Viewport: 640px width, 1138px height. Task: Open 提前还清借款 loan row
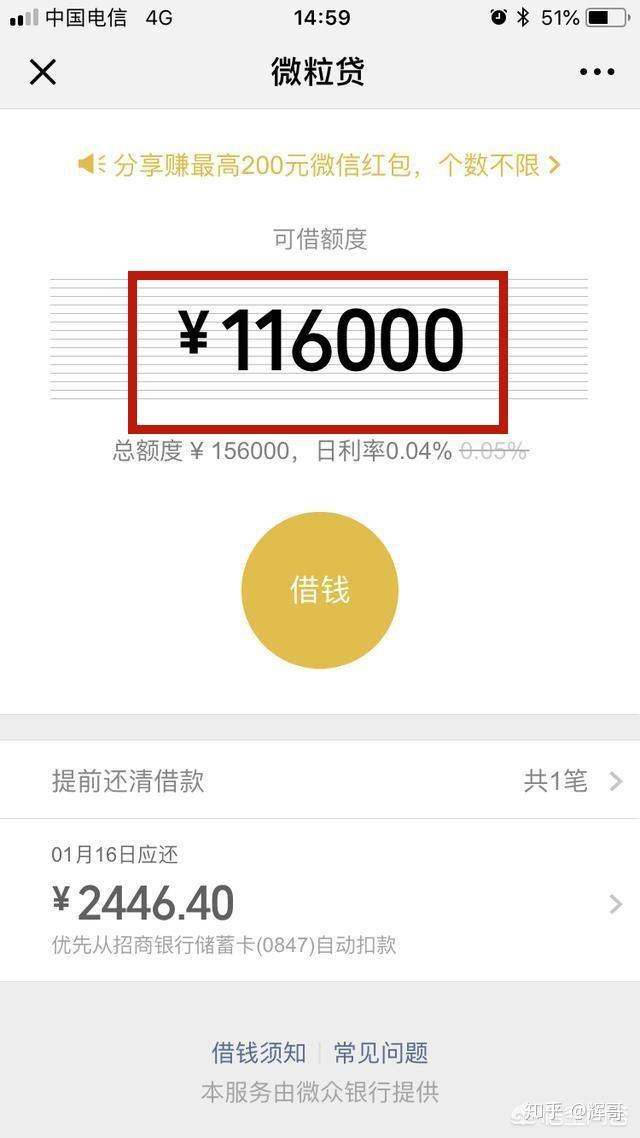click(320, 781)
